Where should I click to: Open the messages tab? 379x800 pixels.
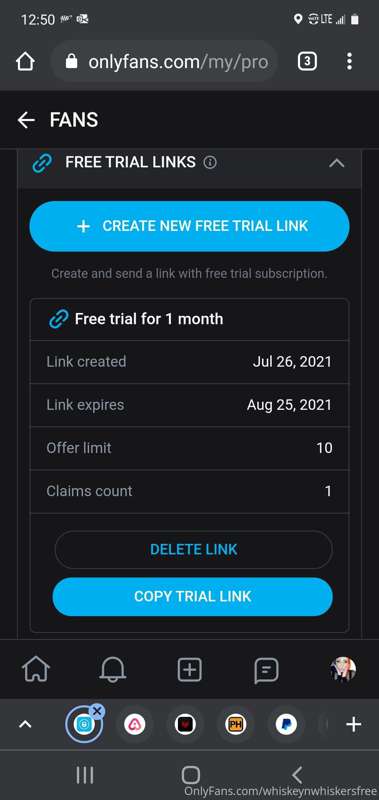point(266,670)
